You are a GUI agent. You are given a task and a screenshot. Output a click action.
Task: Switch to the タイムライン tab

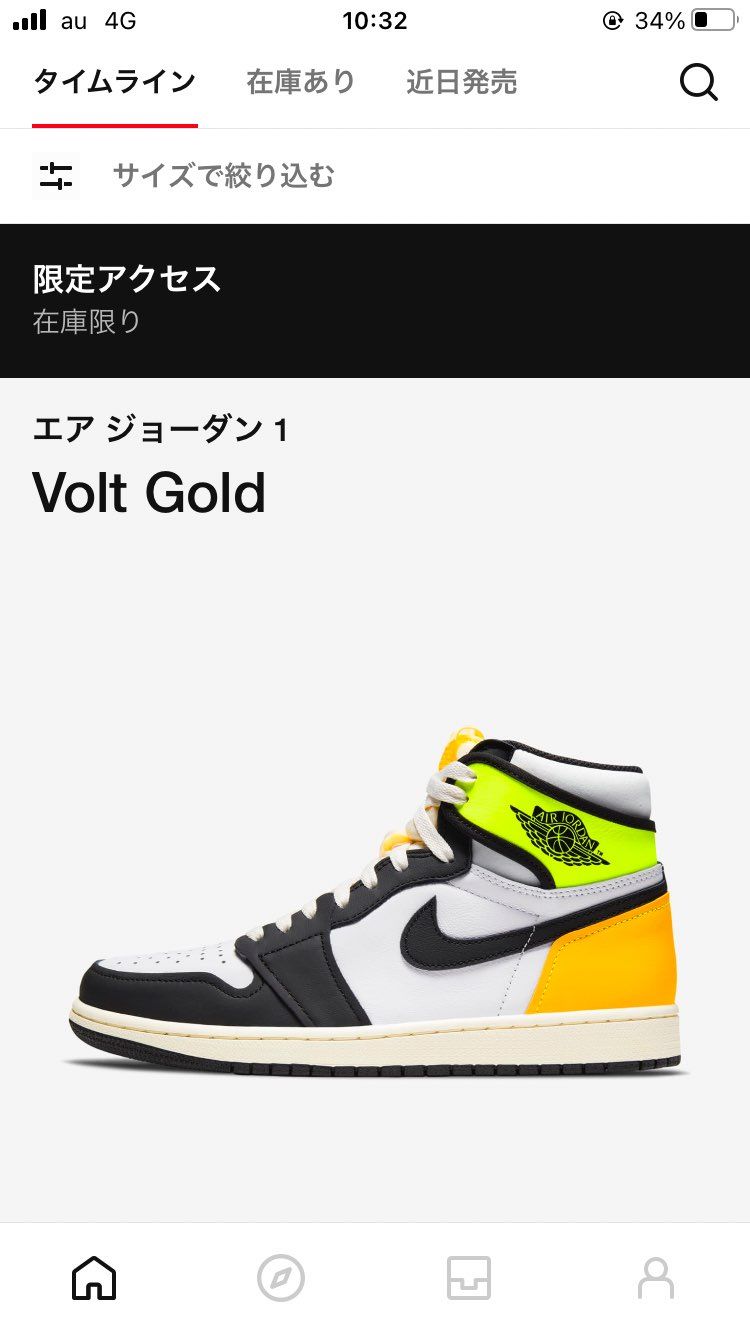(x=113, y=83)
